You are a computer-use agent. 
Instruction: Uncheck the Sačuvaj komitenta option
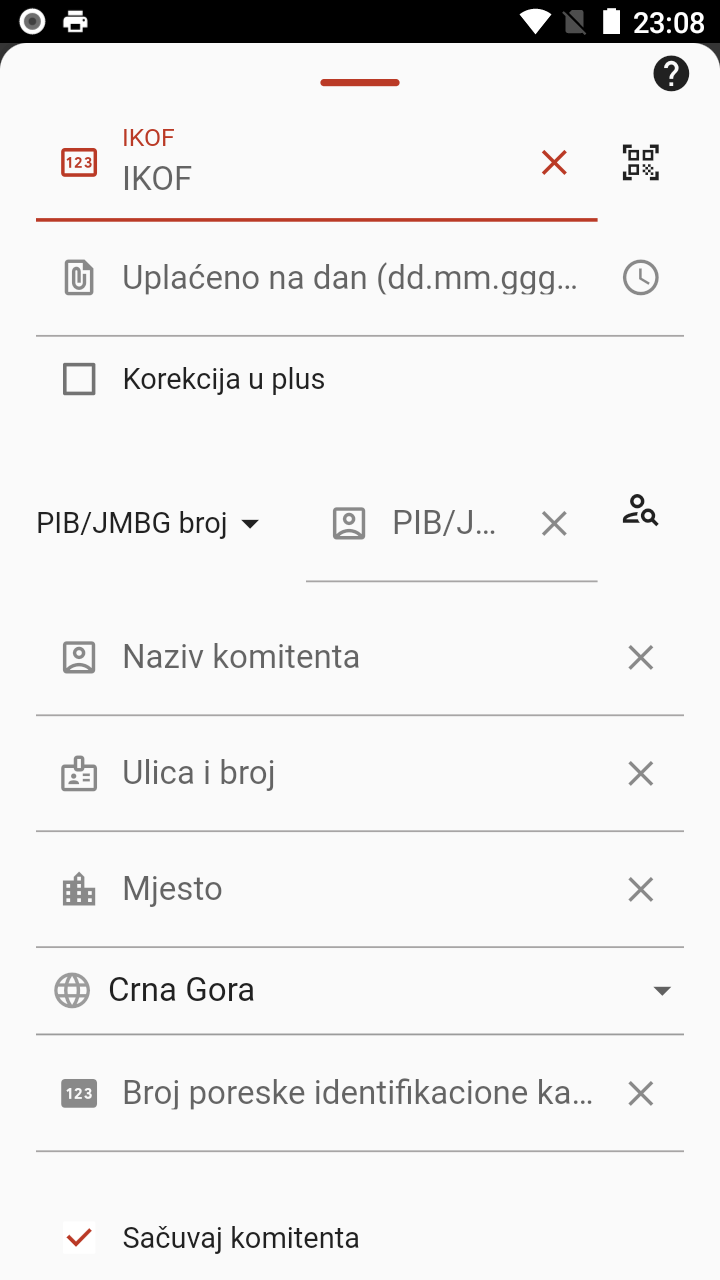coord(79,1238)
